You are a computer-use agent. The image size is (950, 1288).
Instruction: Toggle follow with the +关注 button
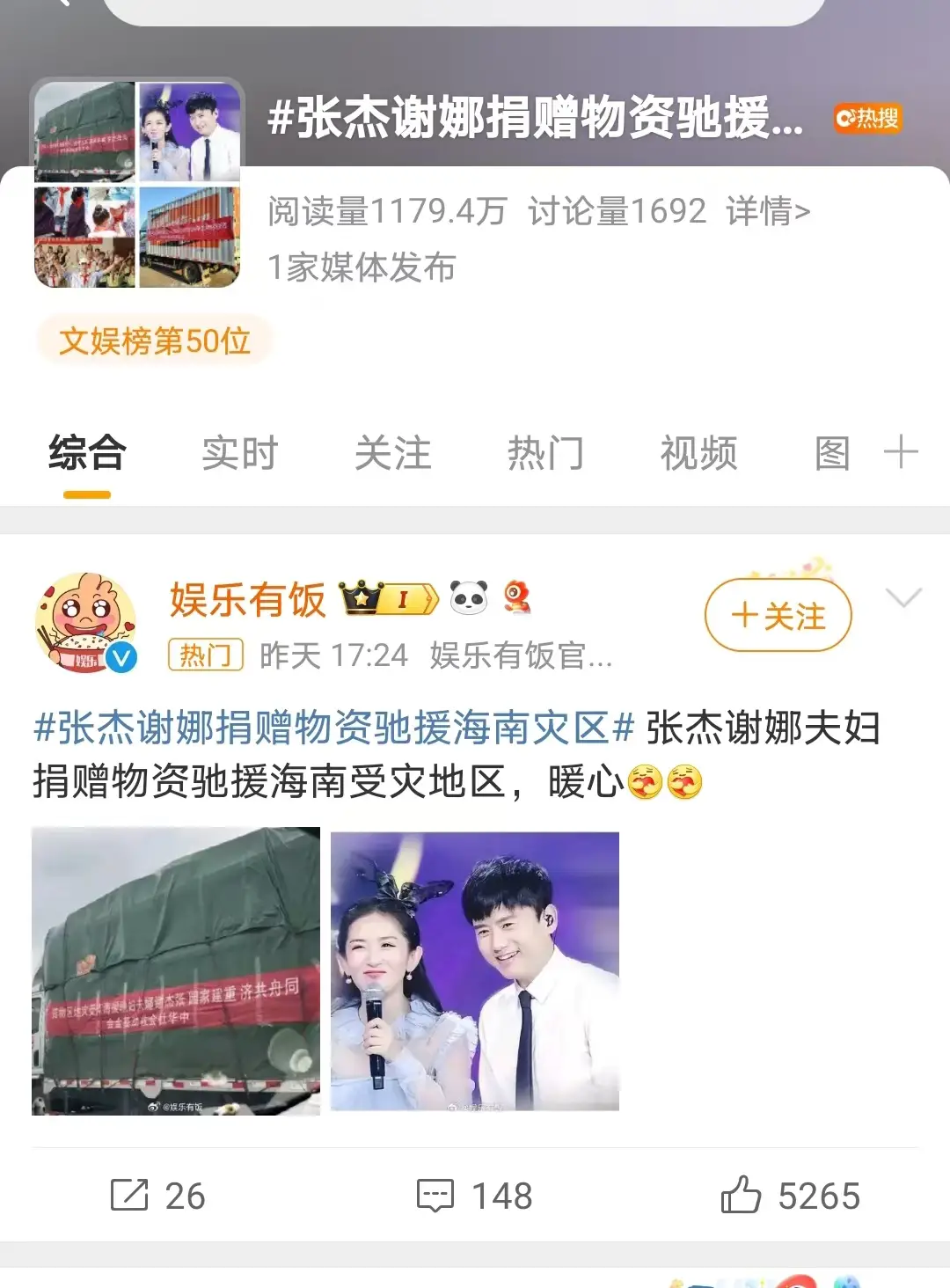pyautogui.click(x=778, y=616)
